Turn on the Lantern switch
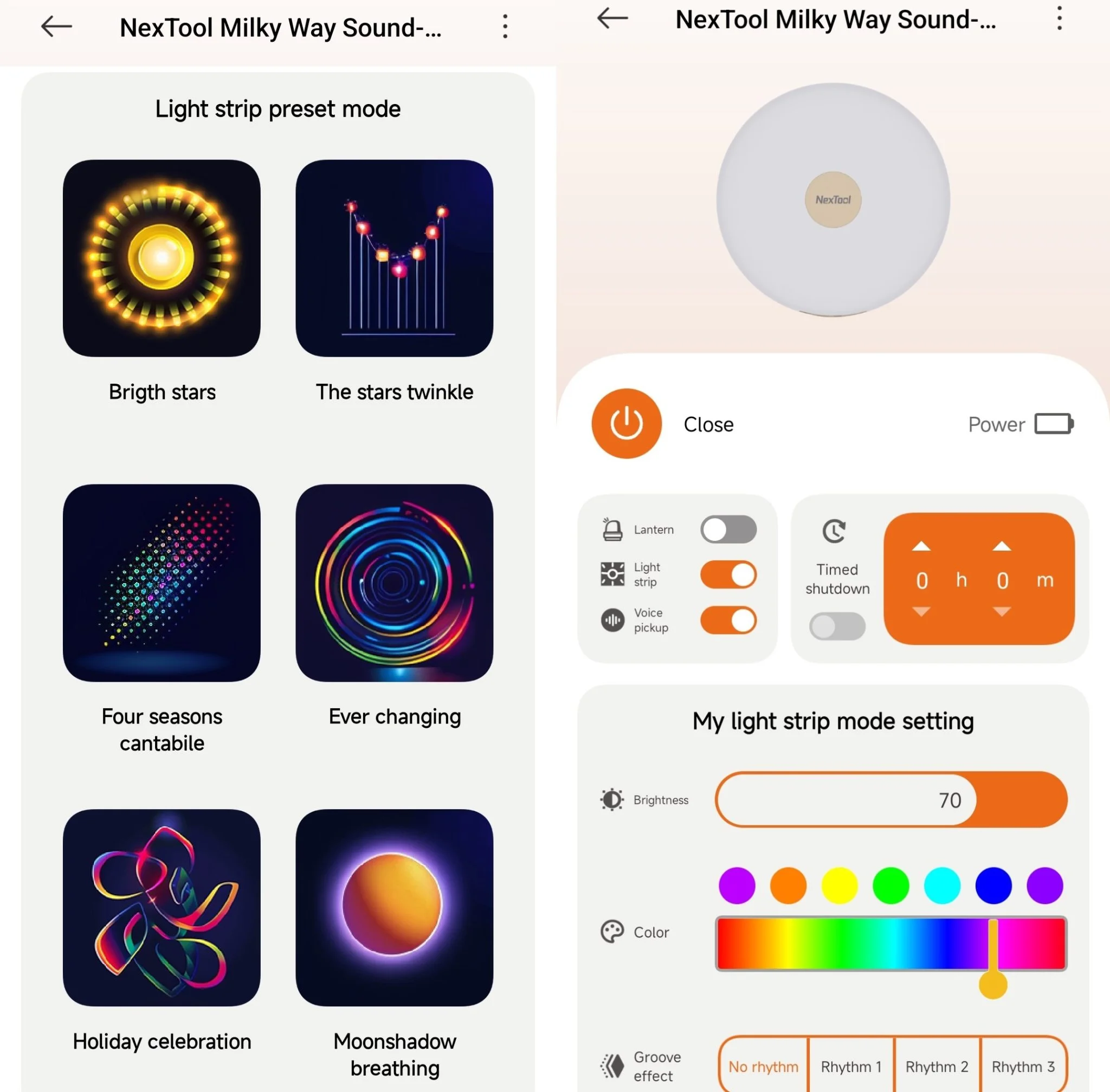This screenshot has width=1110, height=1092. click(x=727, y=529)
